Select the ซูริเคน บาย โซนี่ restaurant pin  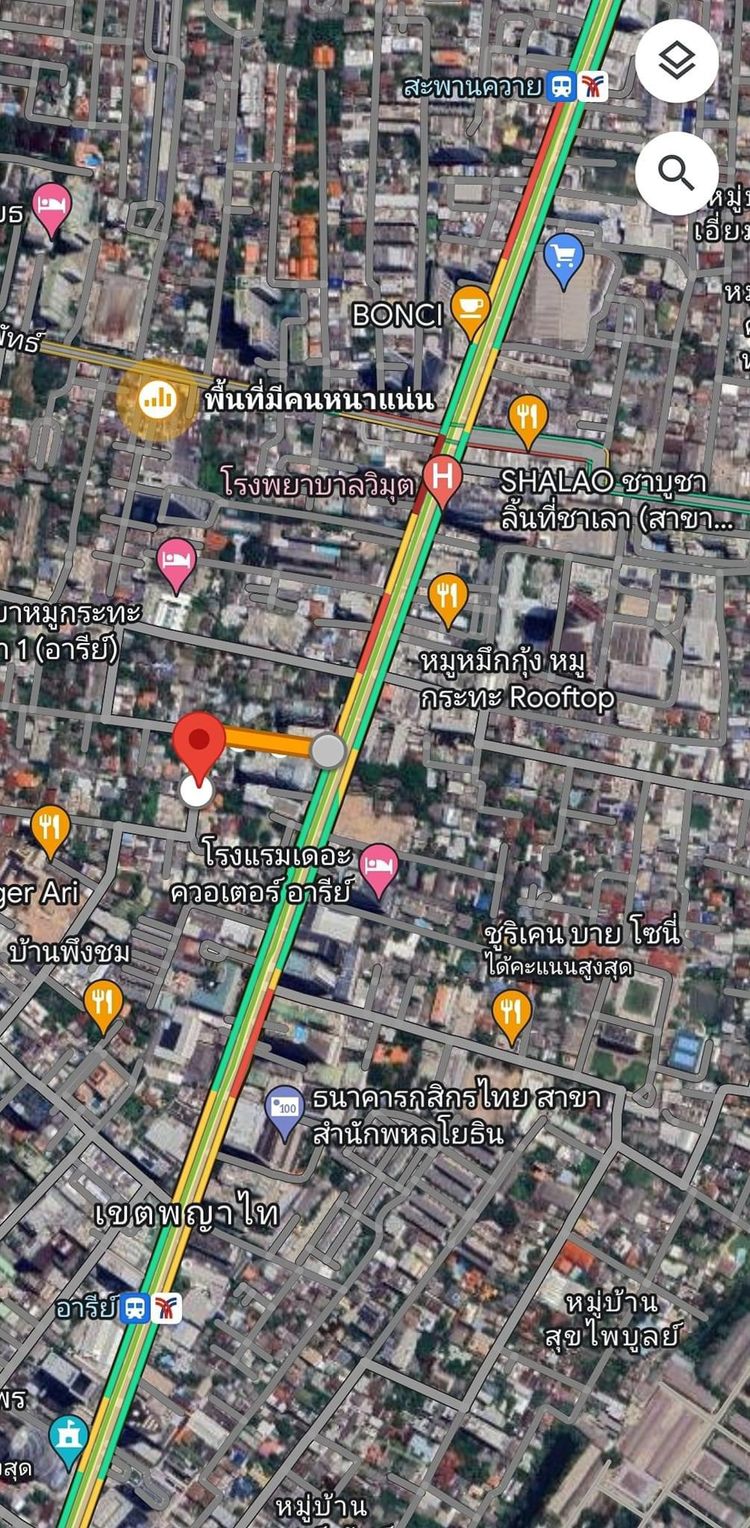[511, 1011]
